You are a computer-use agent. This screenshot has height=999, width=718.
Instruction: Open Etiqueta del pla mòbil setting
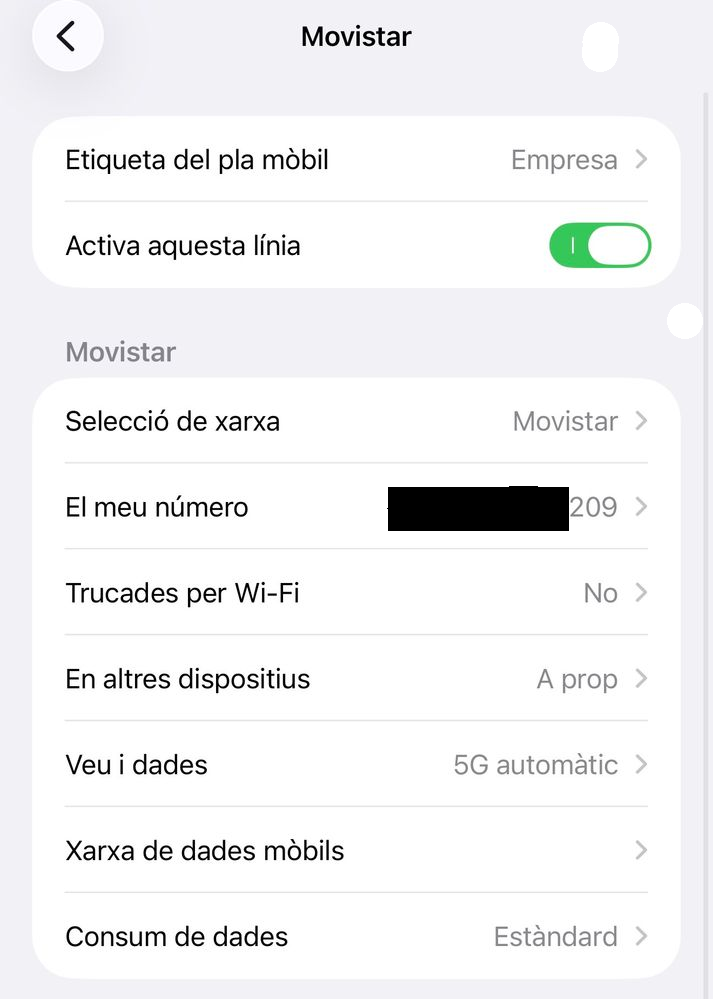coord(356,160)
